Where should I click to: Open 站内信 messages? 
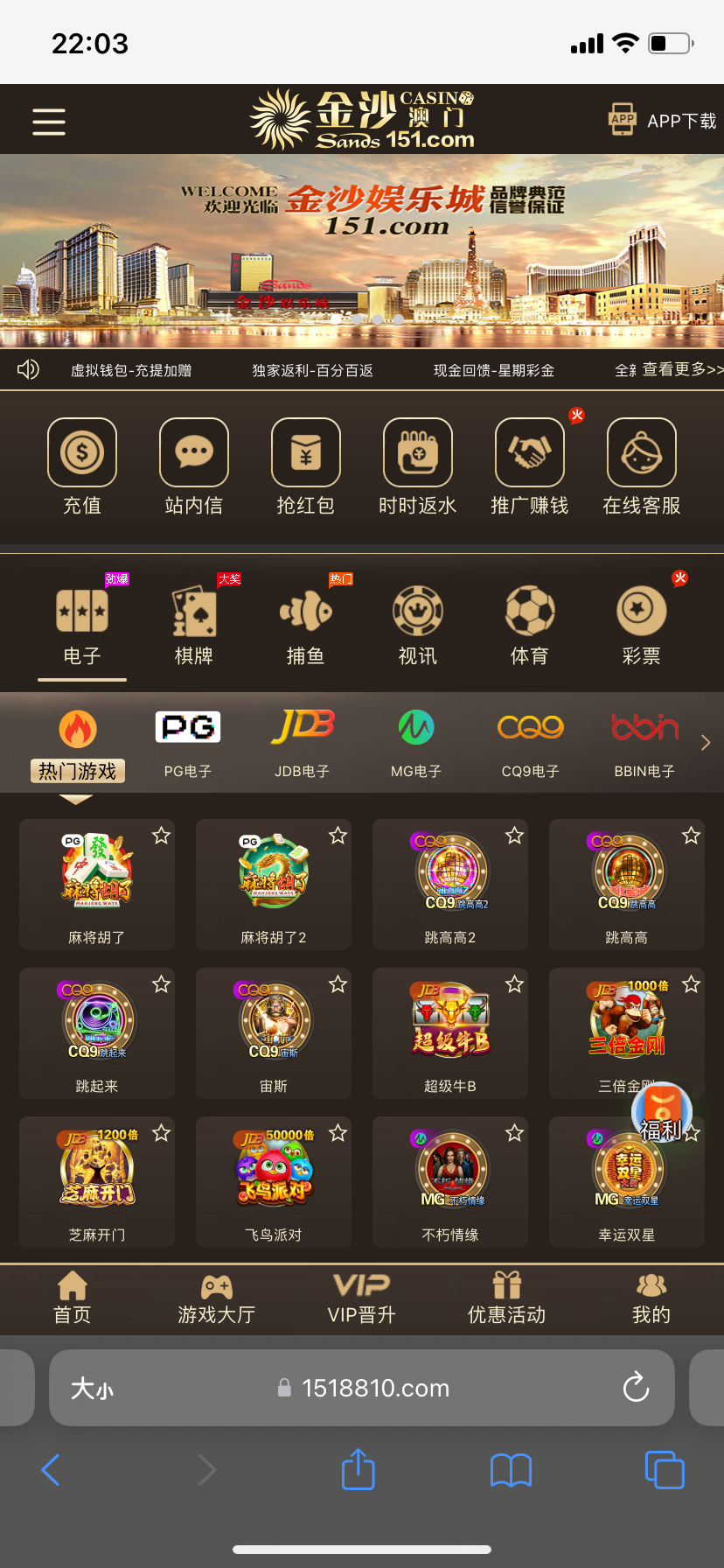point(194,467)
